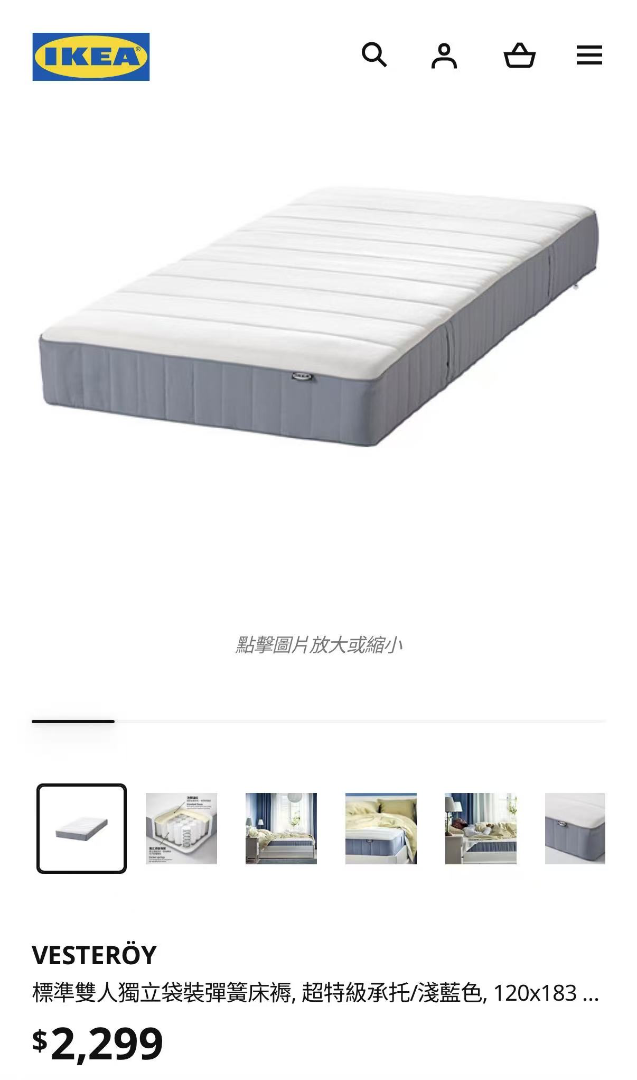The height and width of the screenshot is (1080, 637).
Task: Open the search icon
Action: [x=374, y=55]
